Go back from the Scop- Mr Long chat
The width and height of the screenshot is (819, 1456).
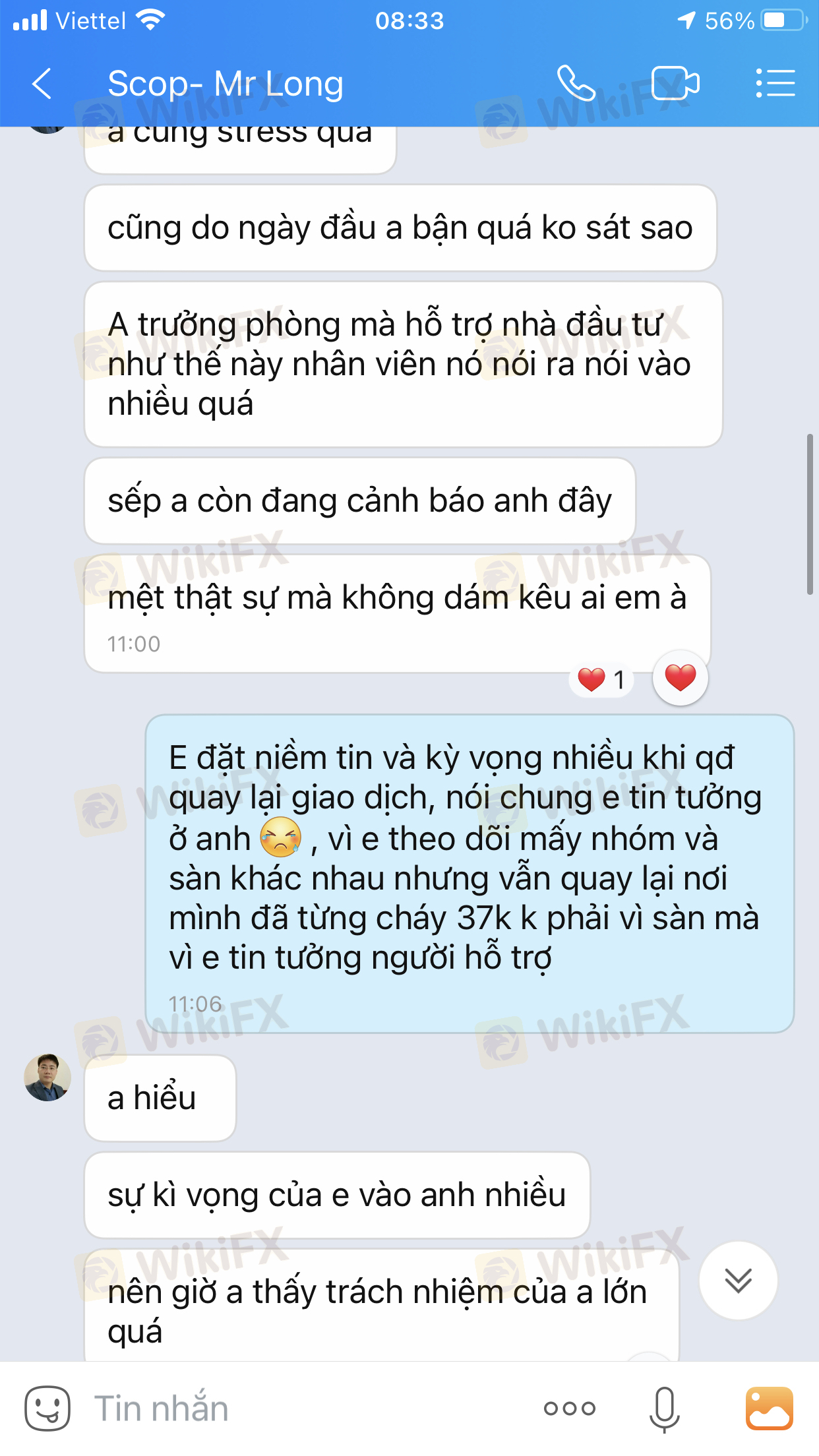click(x=42, y=84)
